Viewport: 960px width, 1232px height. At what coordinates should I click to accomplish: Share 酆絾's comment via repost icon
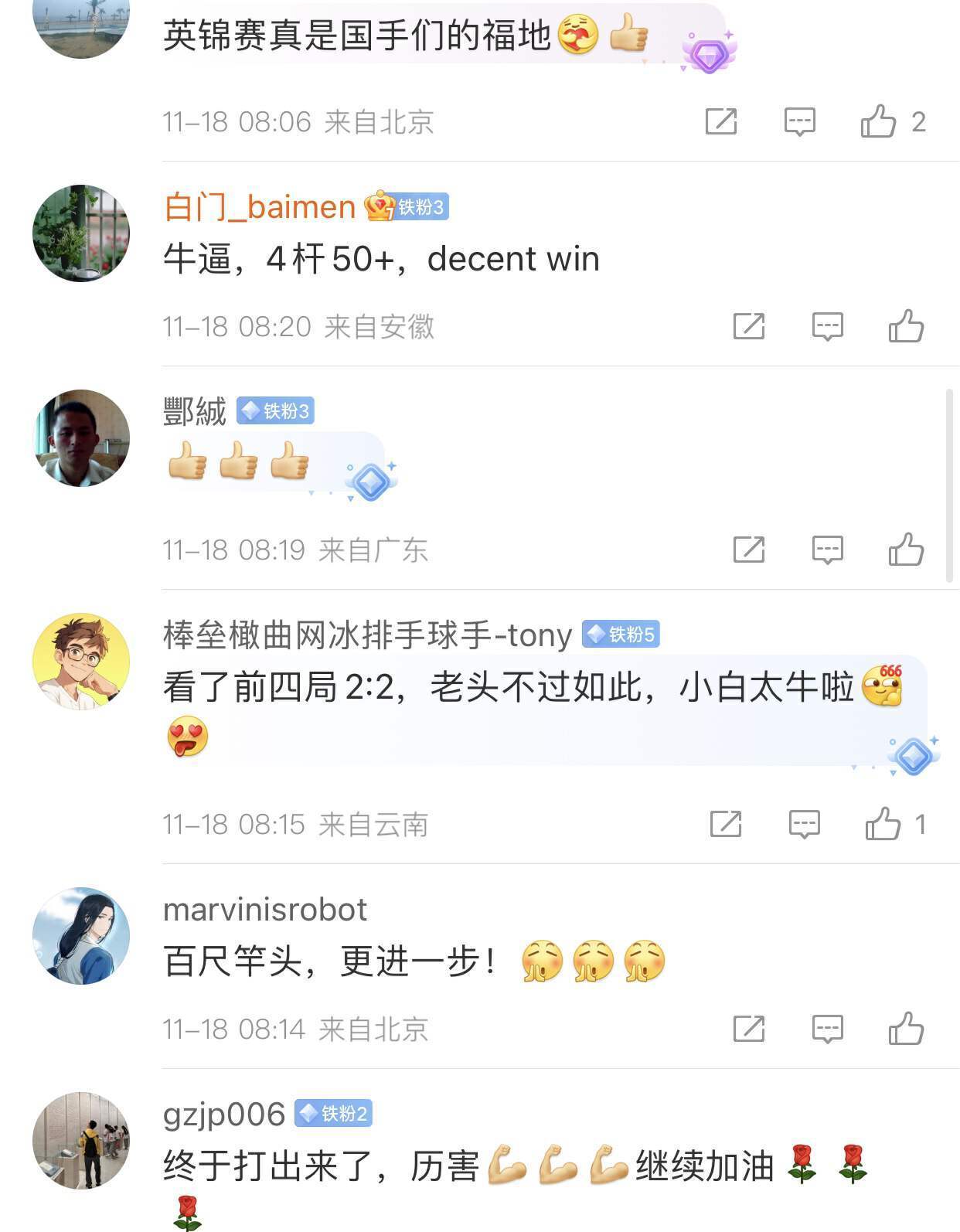(749, 550)
